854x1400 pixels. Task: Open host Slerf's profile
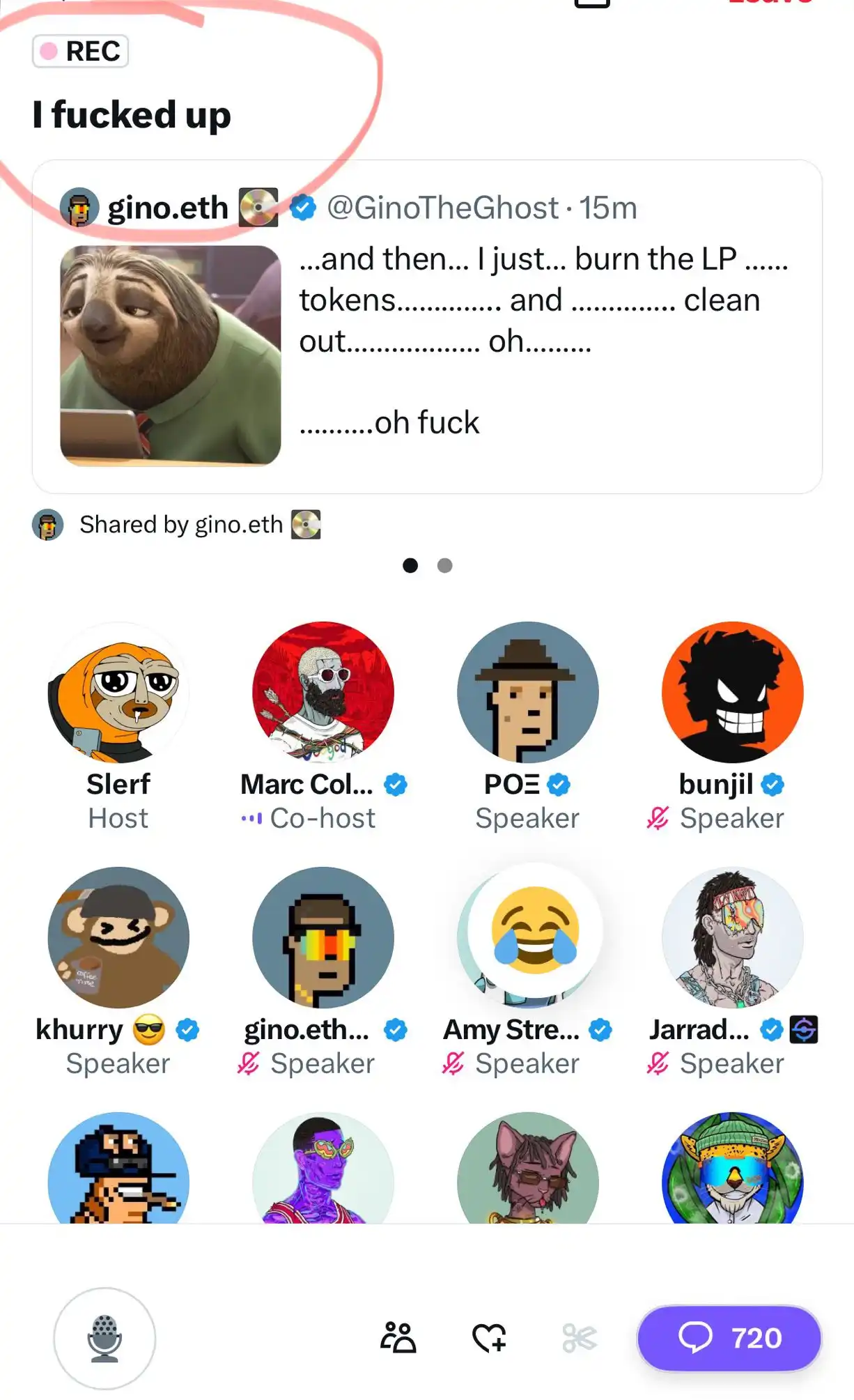pyautogui.click(x=118, y=692)
